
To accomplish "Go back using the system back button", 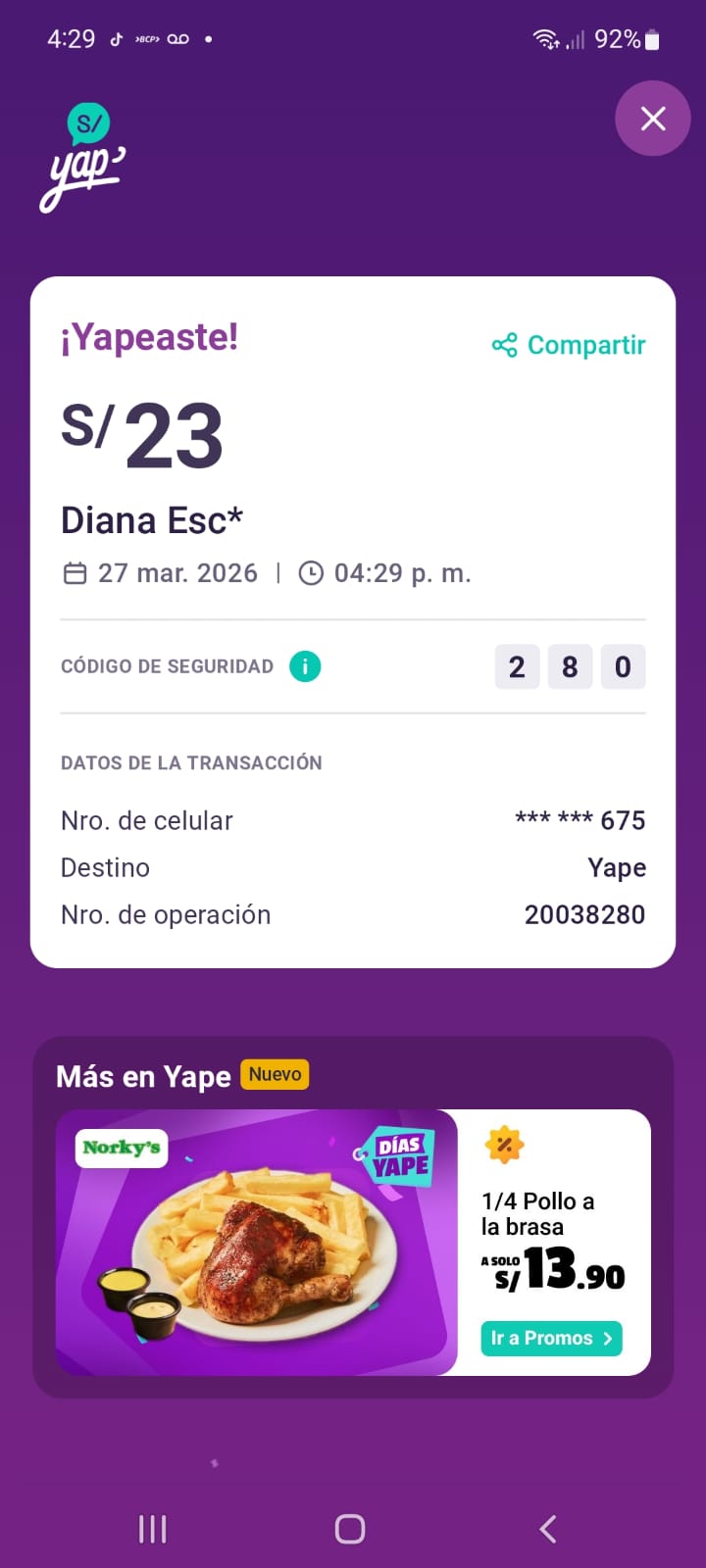I will [x=548, y=1529].
